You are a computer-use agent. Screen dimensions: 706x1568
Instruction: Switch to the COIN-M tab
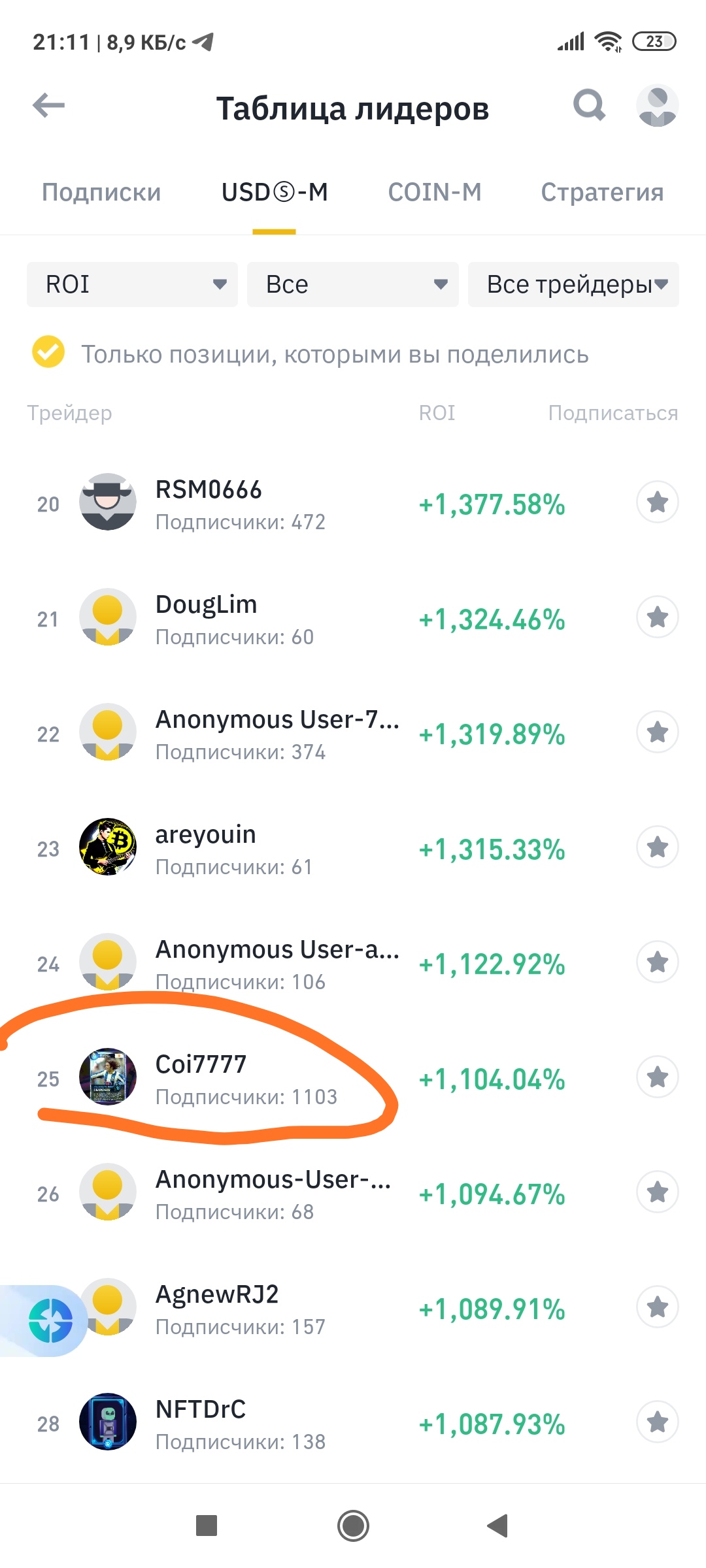coord(435,192)
